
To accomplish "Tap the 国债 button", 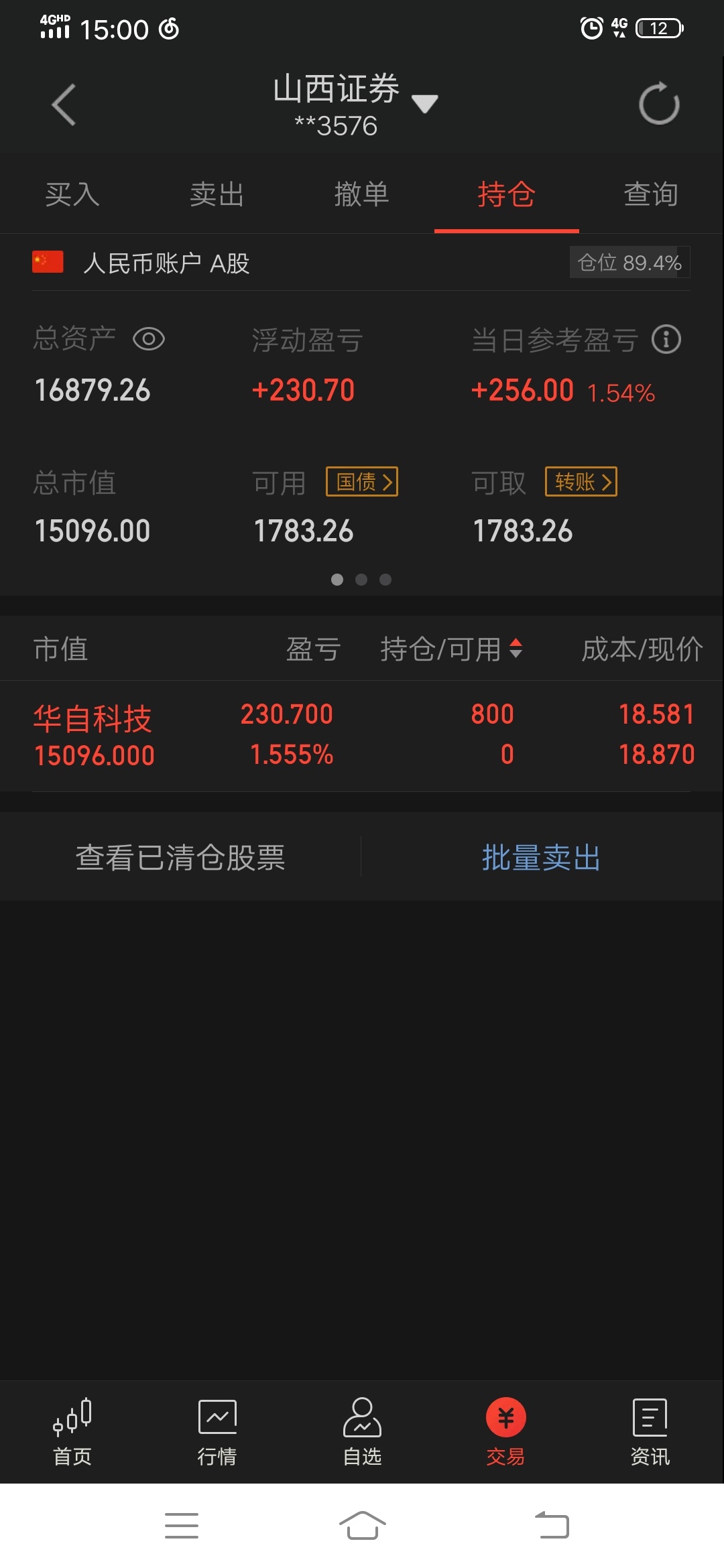I will pos(362,482).
